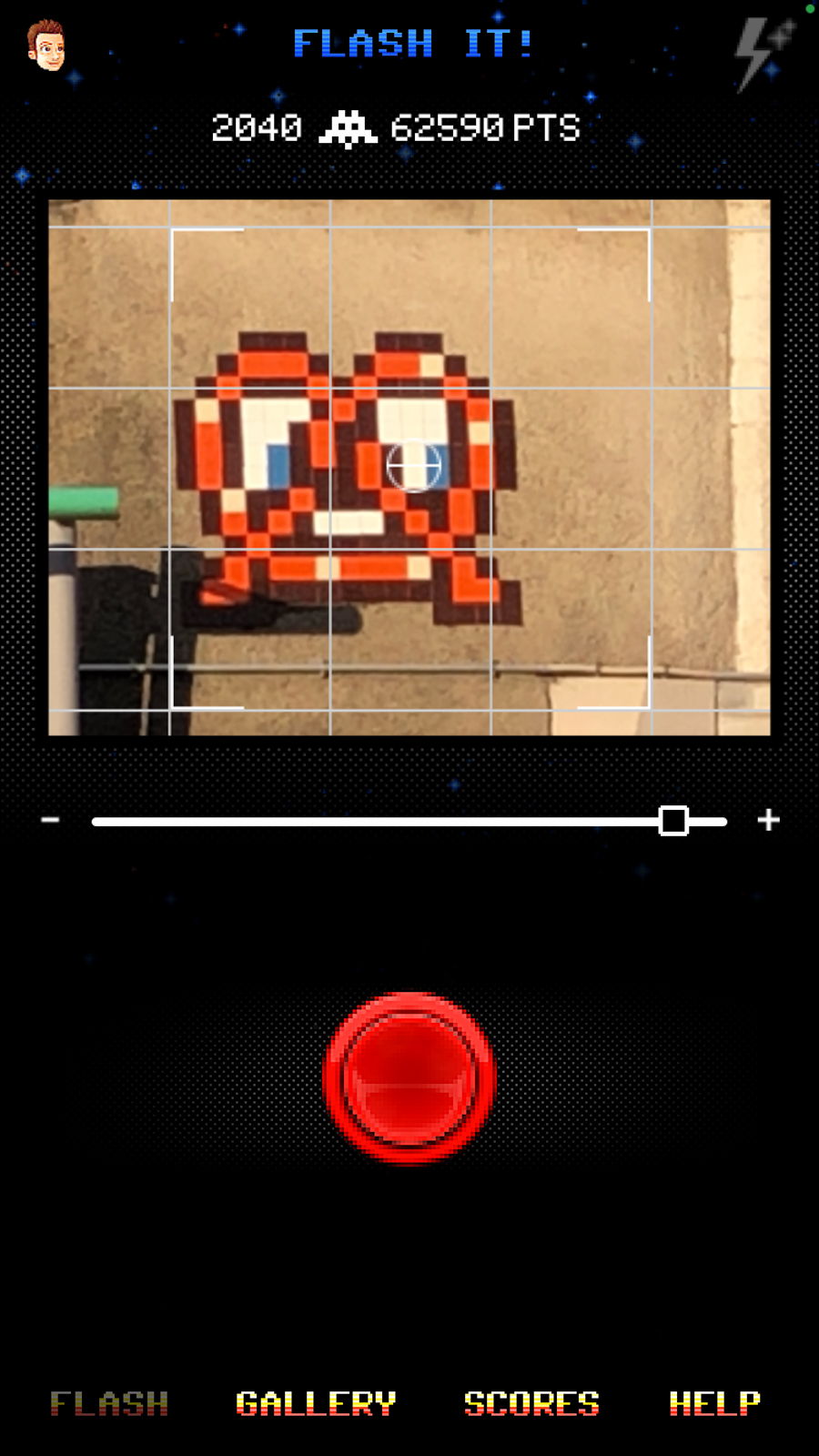Tap the zoom slider track
The image size is (819, 1456).
[x=409, y=821]
